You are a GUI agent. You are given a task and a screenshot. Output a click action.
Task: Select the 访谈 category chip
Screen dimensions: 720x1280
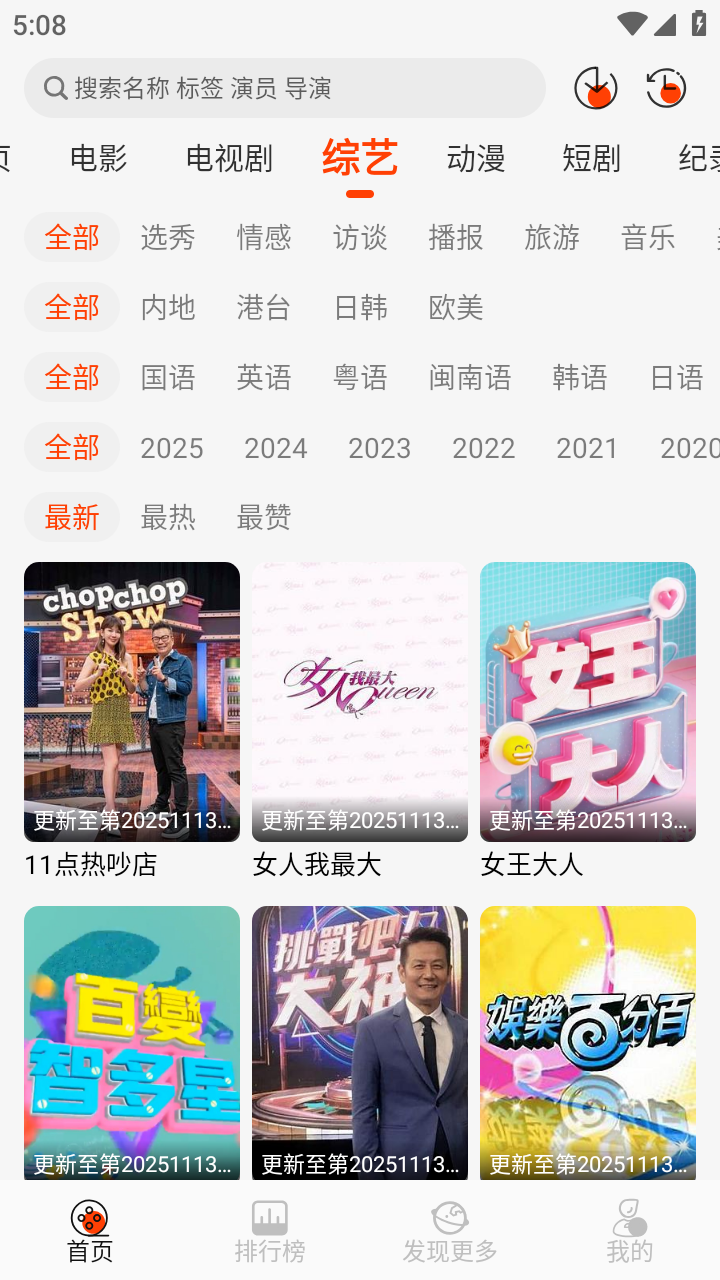point(360,237)
